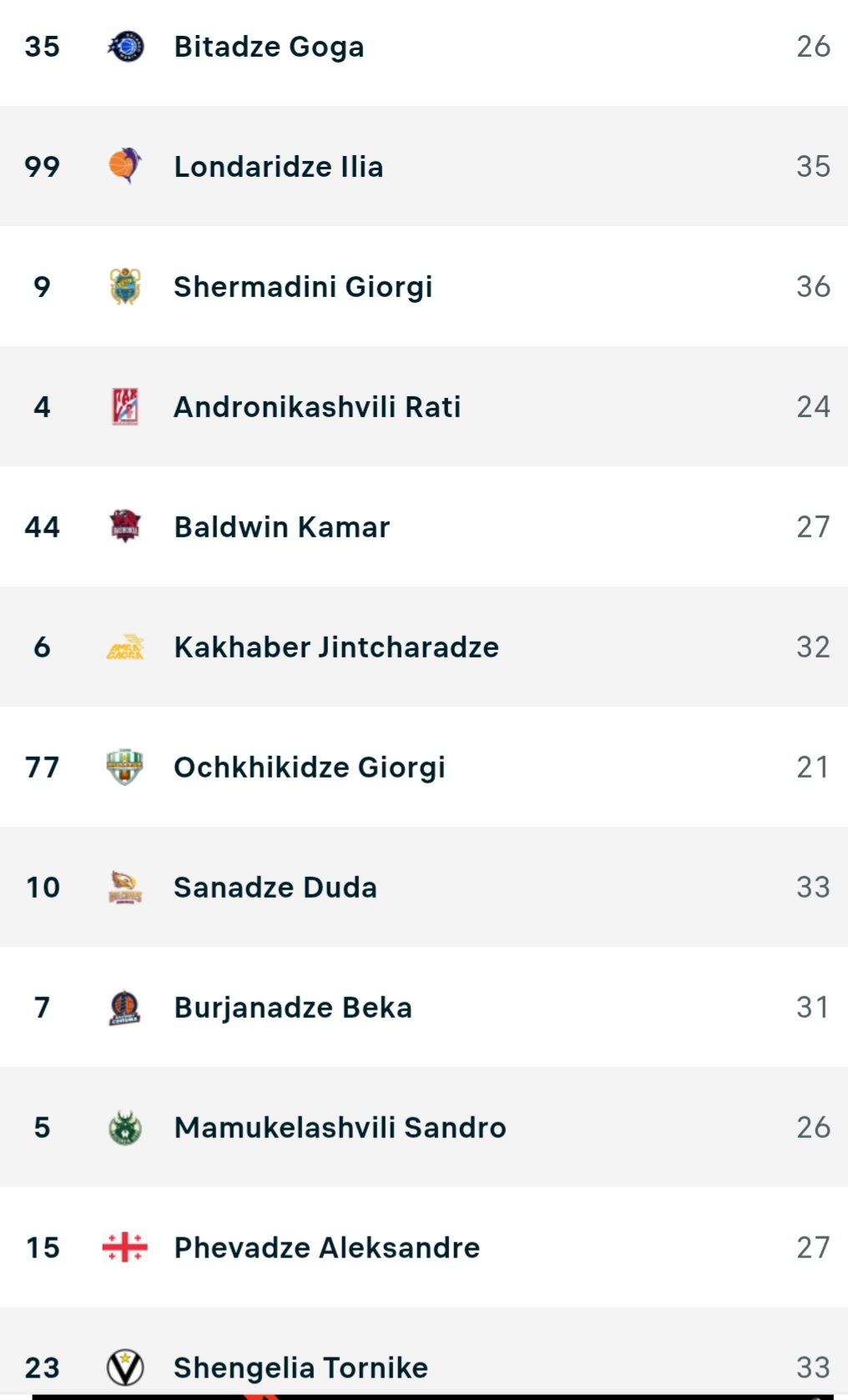Tap Burjanadze Beka in the list
The height and width of the screenshot is (1400, 848).
(x=424, y=1007)
